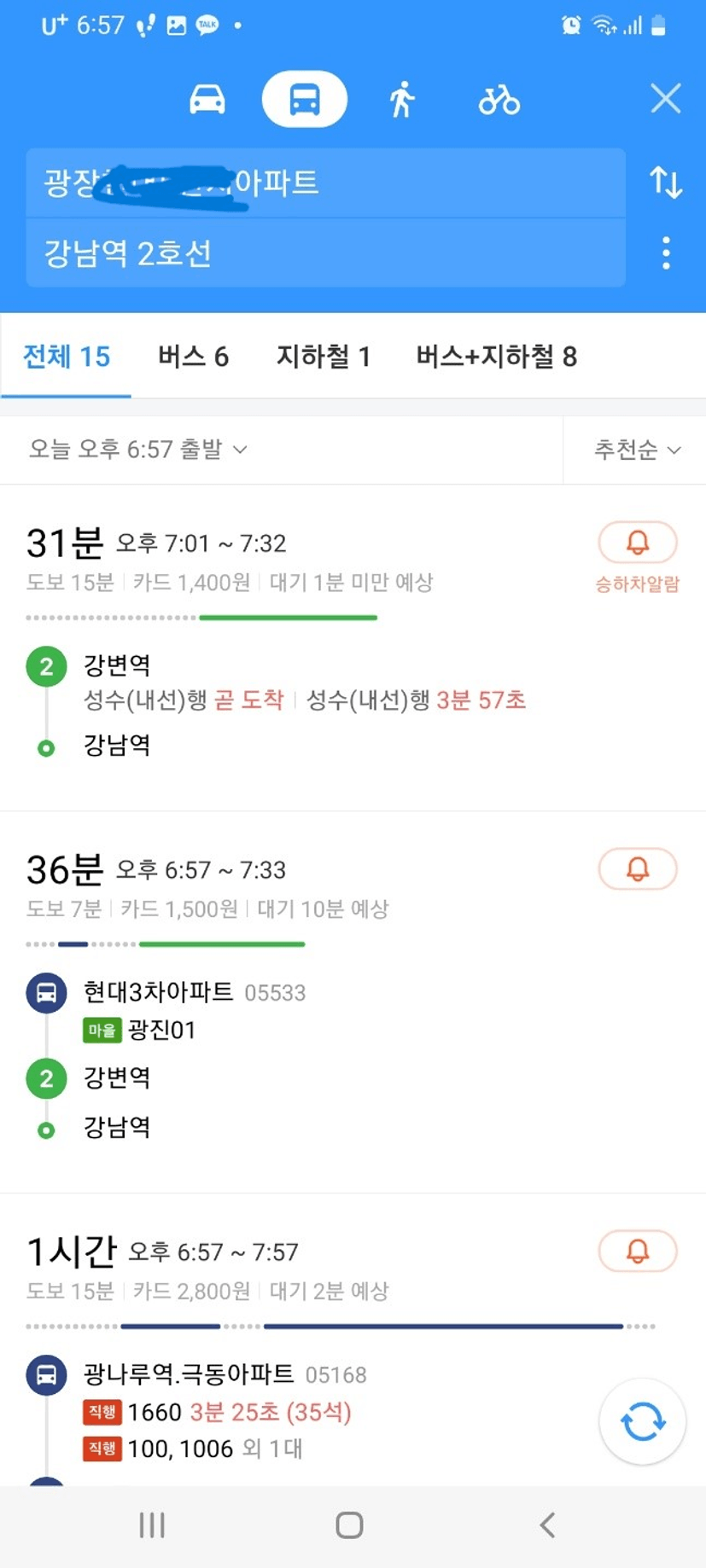Refresh the arrival times
706x1568 pixels.
click(x=643, y=1422)
